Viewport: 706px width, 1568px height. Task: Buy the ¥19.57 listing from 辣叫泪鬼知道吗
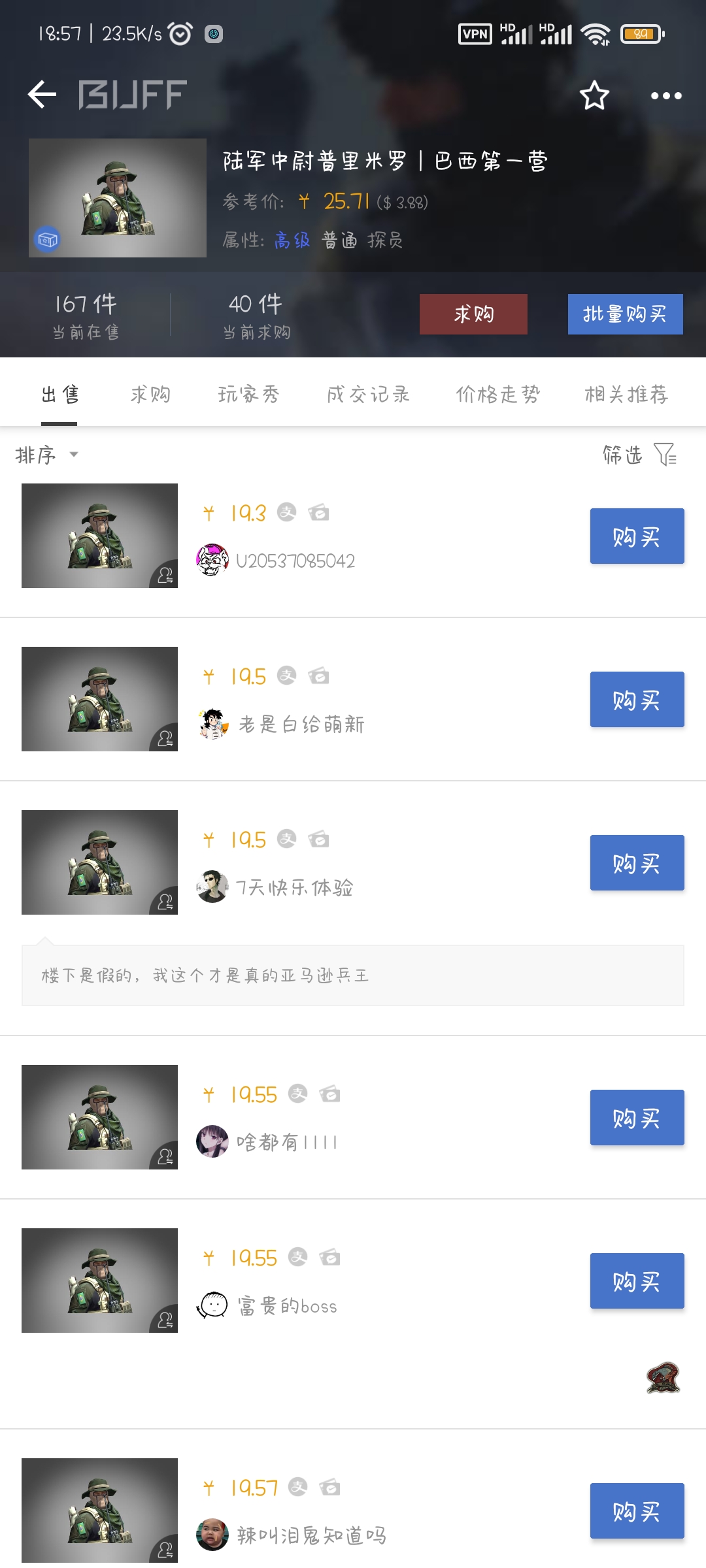coord(637,1511)
